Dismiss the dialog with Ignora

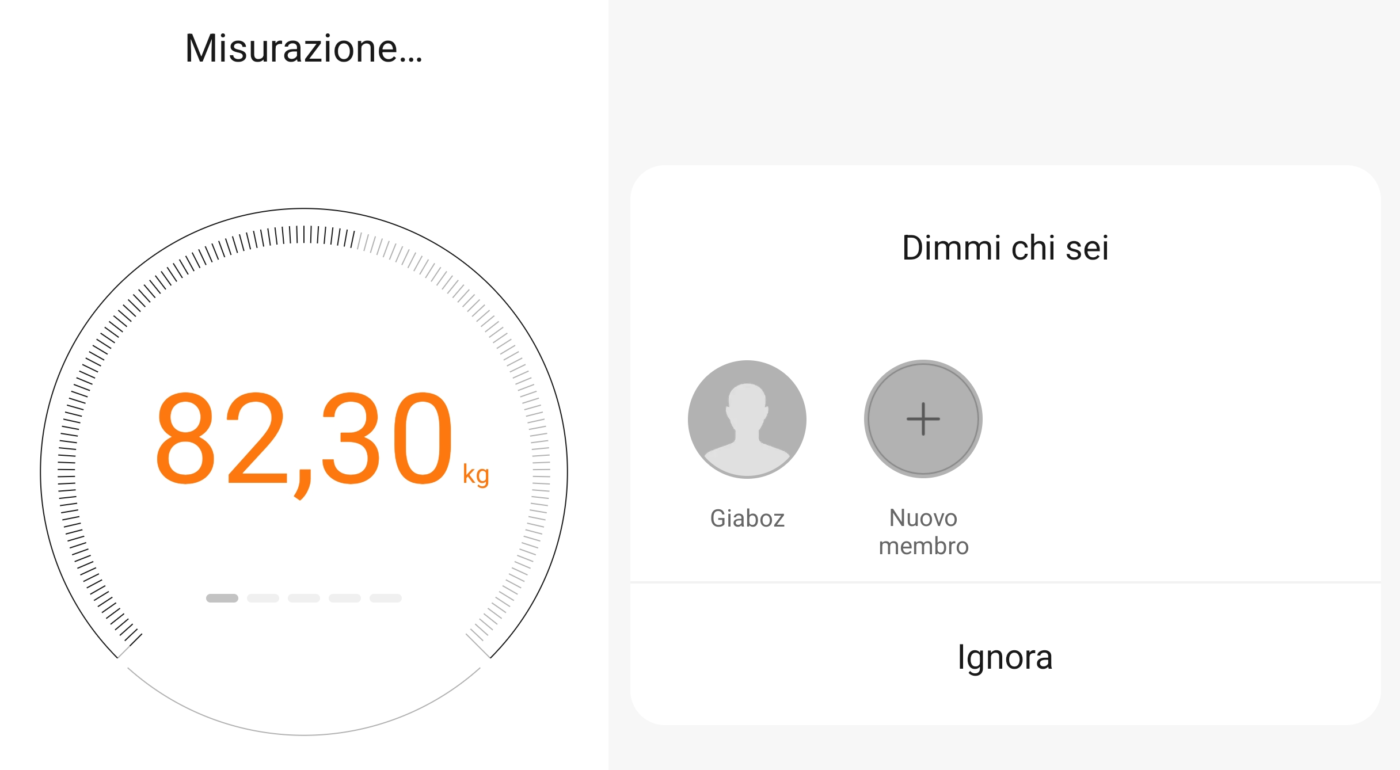[x=1004, y=657]
